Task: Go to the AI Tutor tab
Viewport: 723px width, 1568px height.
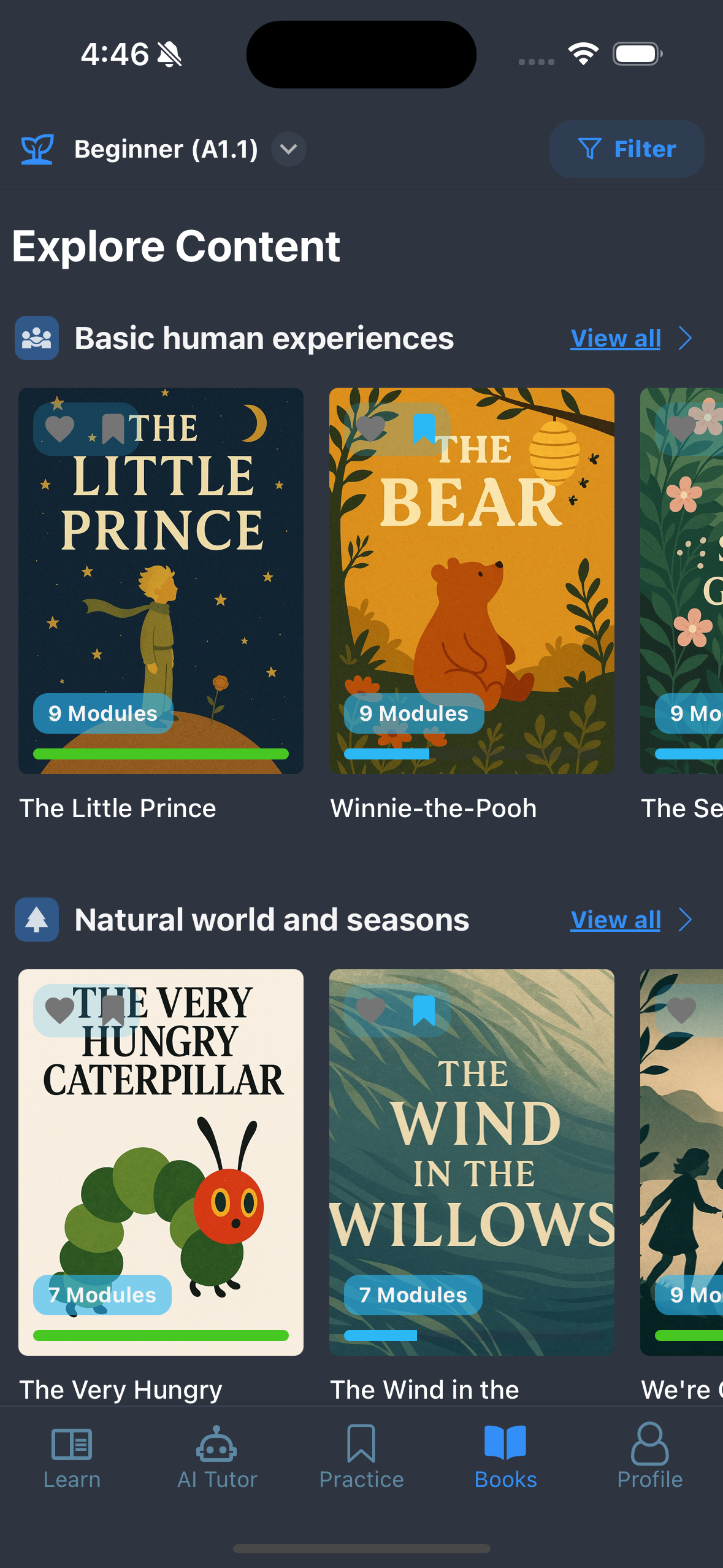Action: [x=216, y=1456]
